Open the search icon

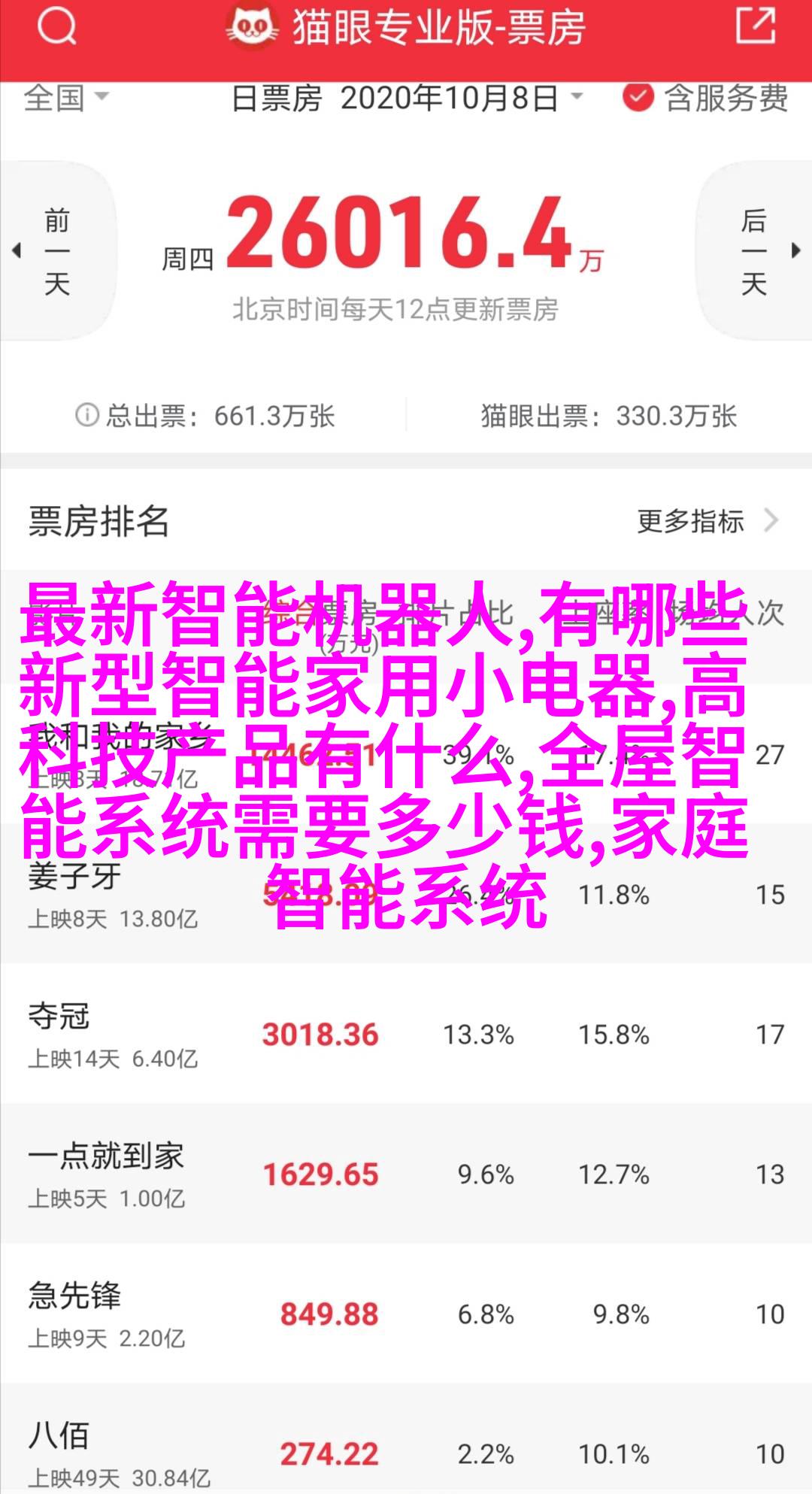coord(57,29)
